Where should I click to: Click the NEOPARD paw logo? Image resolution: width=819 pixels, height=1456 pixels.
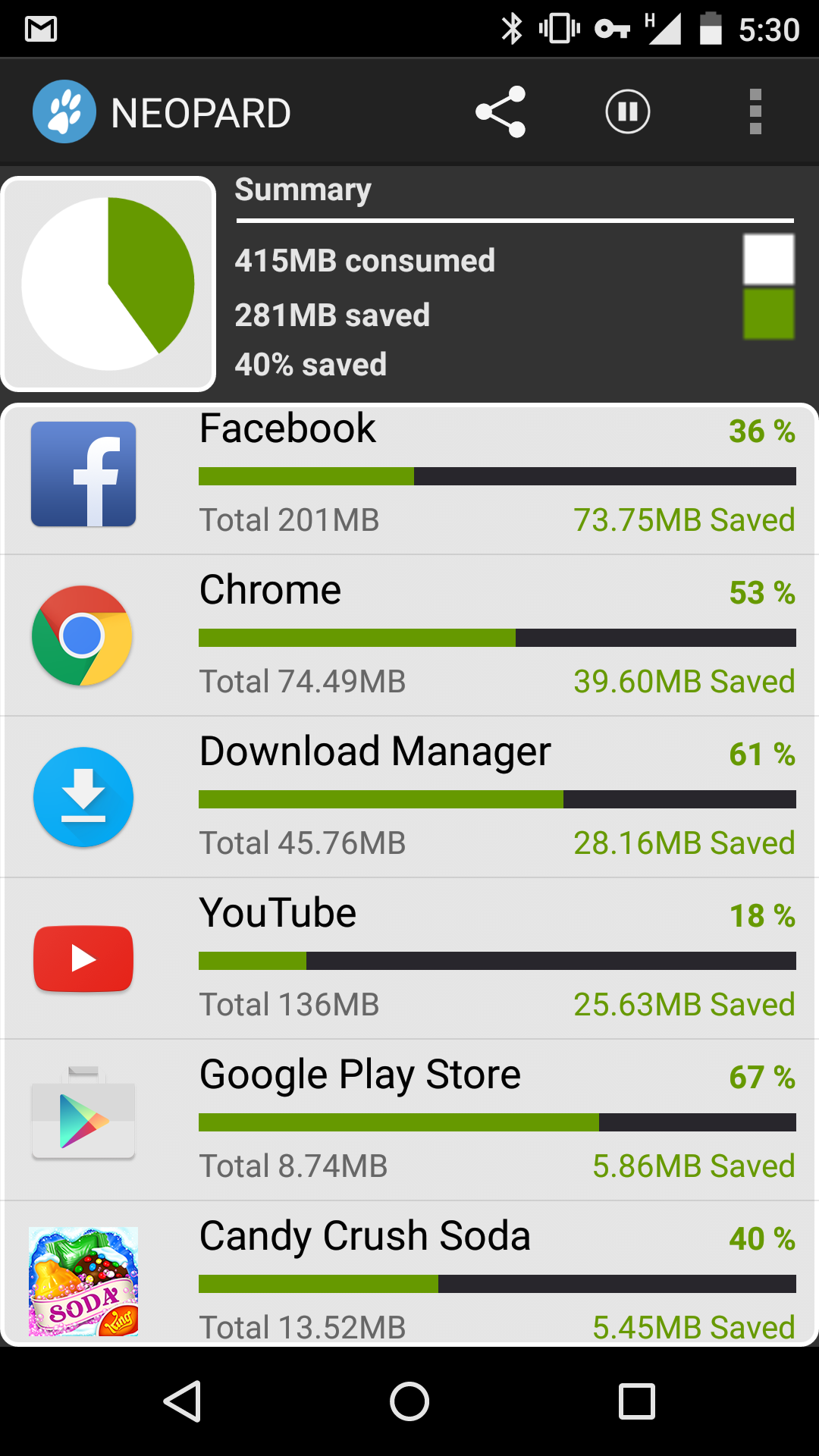[x=64, y=111]
